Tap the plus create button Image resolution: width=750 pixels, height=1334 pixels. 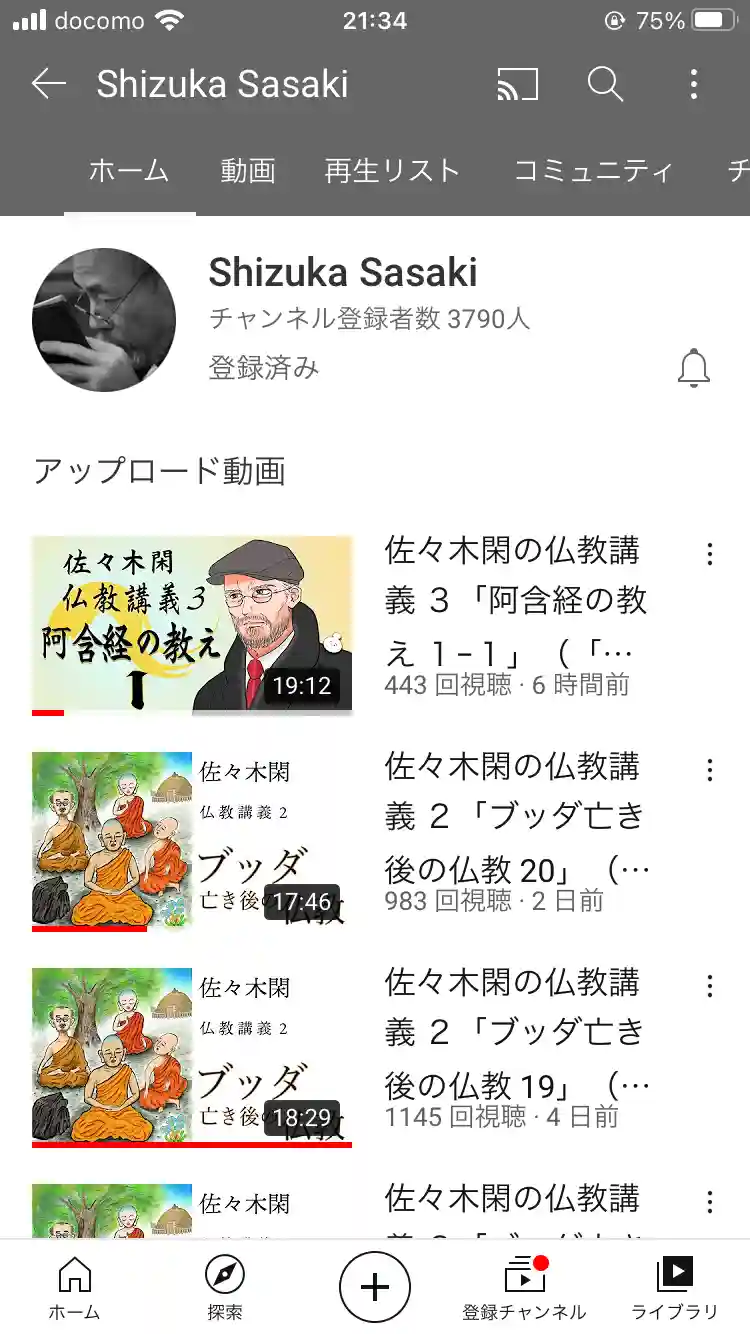pos(375,1287)
